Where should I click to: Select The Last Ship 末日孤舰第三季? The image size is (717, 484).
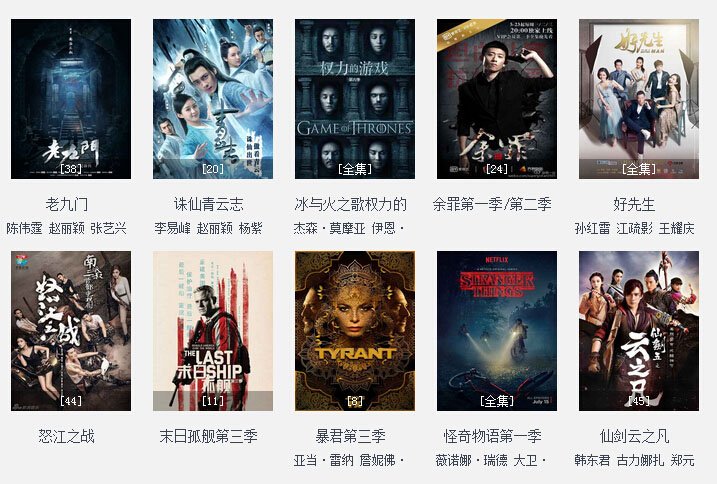(213, 331)
